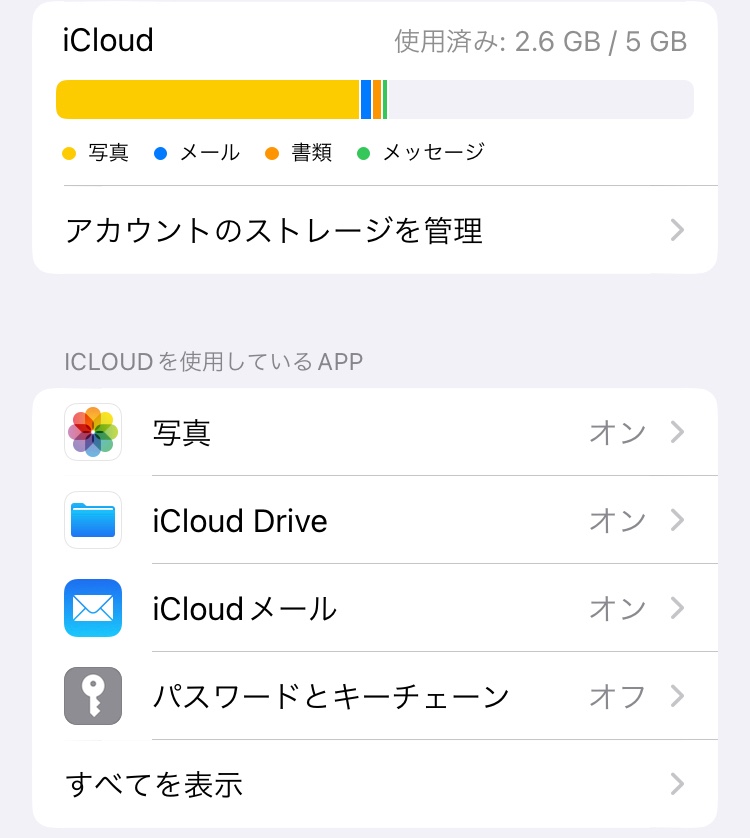Tap すべてを表示 to show all apps
Screen dimensions: 750x838
374,783
